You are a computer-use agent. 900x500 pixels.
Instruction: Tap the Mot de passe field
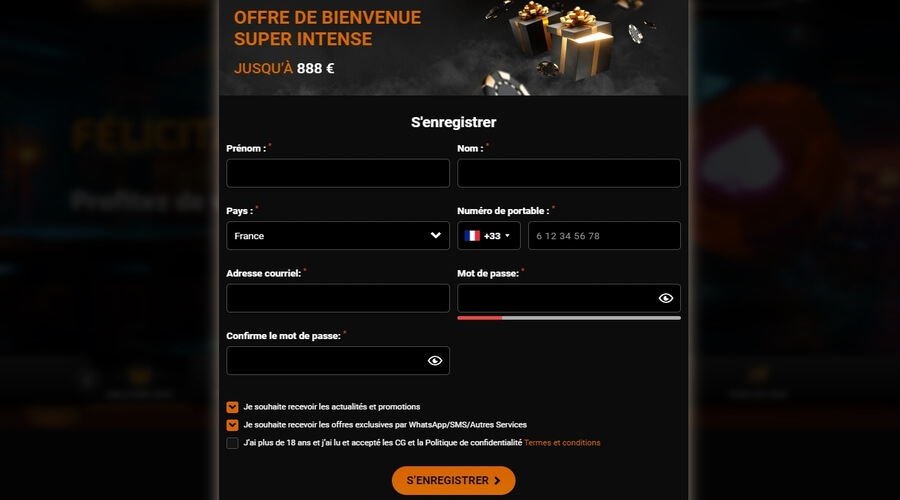coord(555,298)
